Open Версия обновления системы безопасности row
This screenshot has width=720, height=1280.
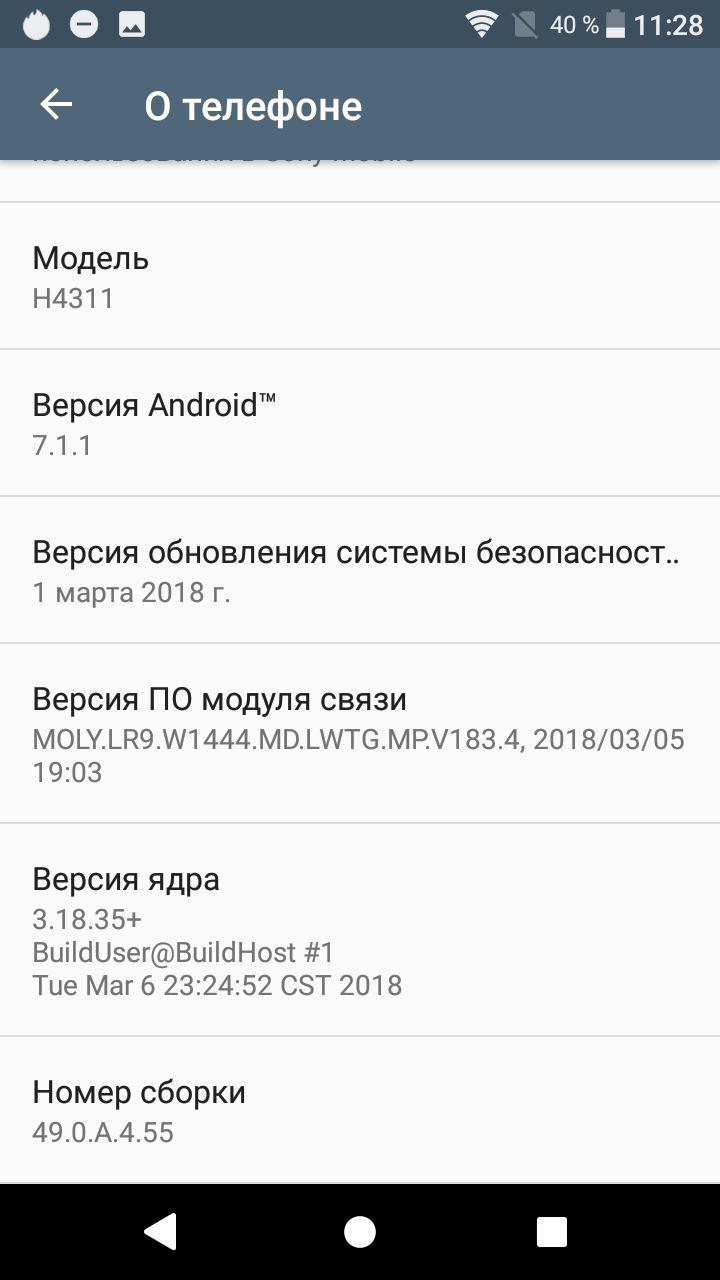(360, 570)
